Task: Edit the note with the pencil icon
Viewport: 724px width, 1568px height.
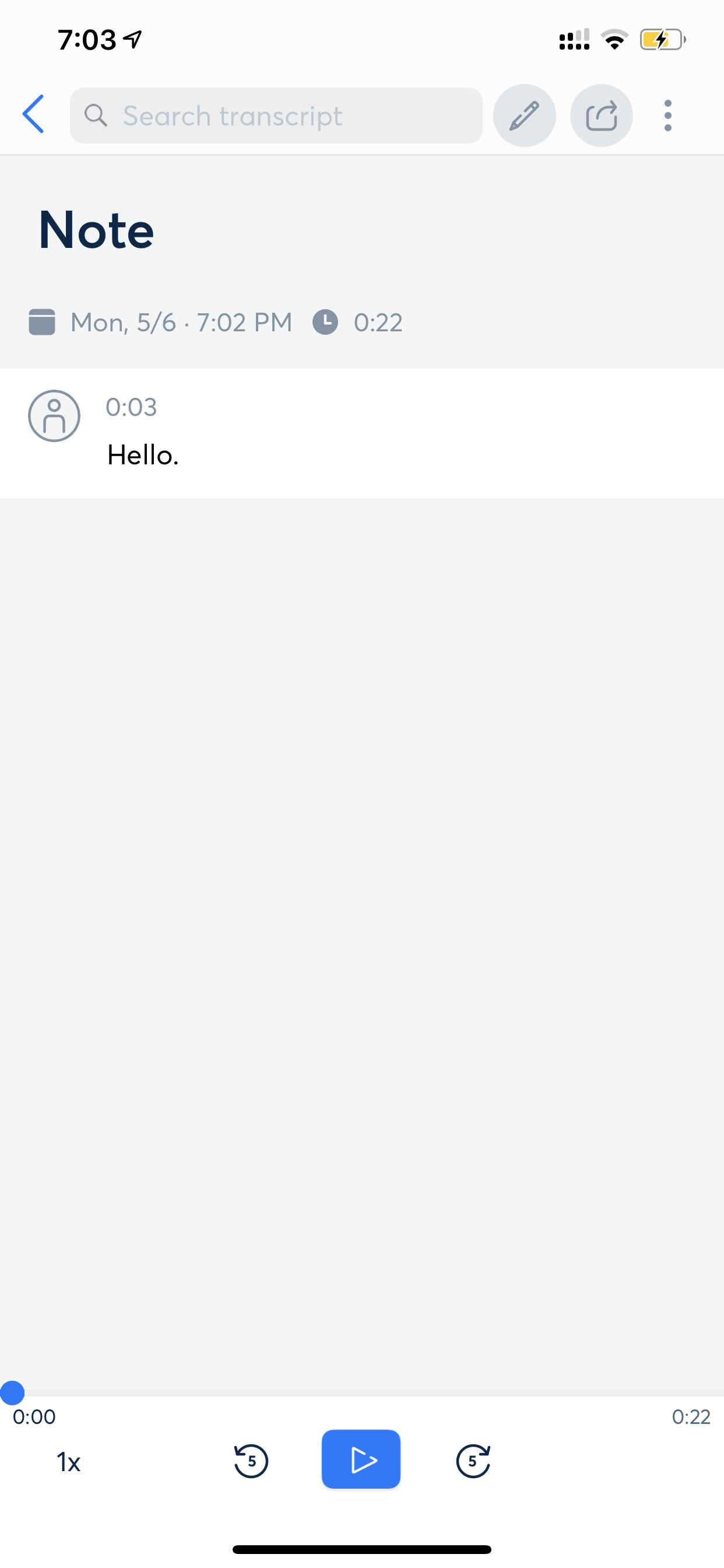Action: coord(524,116)
